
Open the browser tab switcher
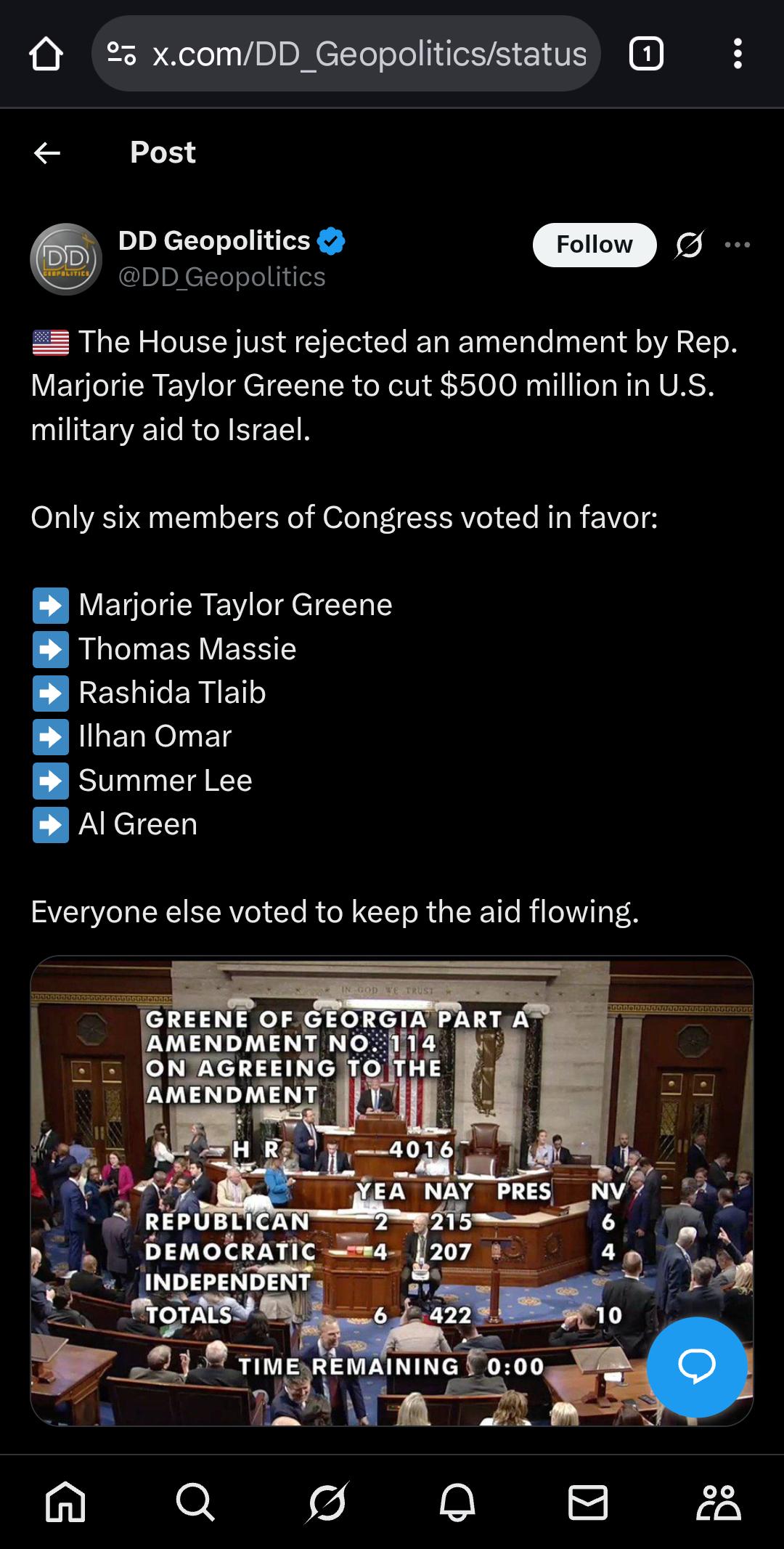645,54
